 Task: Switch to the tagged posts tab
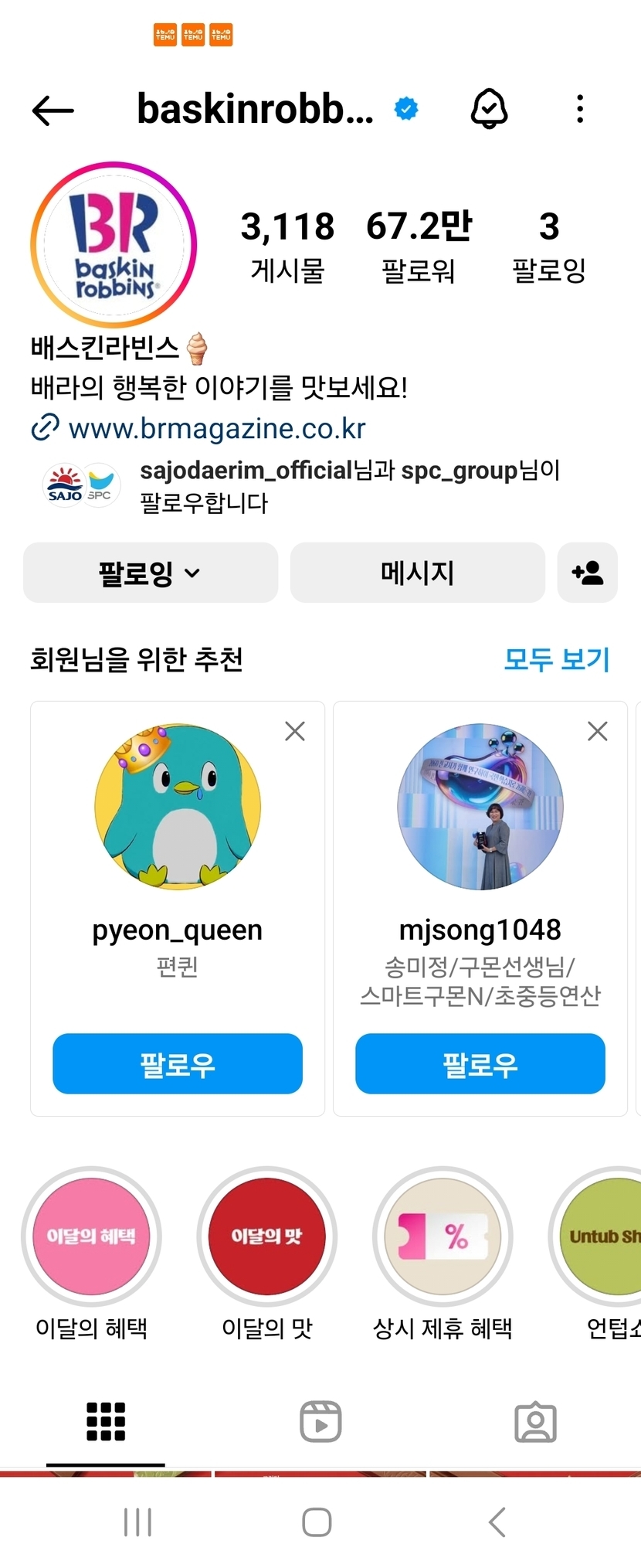[535, 1421]
